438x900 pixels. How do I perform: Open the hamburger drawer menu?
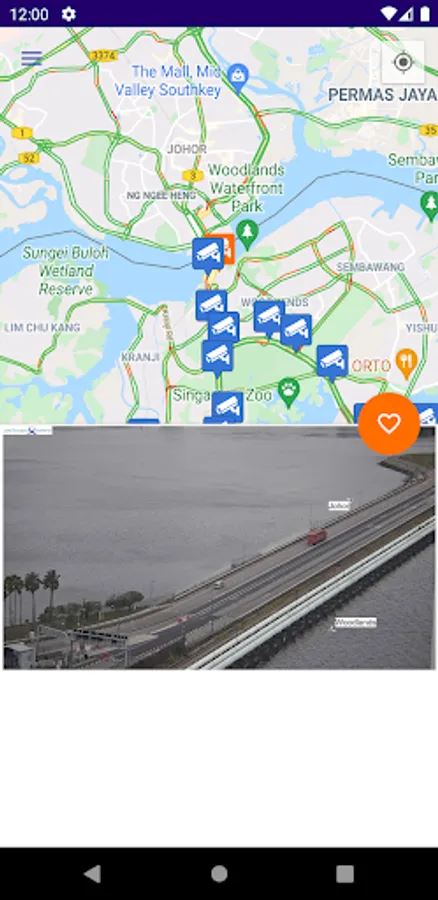tap(32, 59)
